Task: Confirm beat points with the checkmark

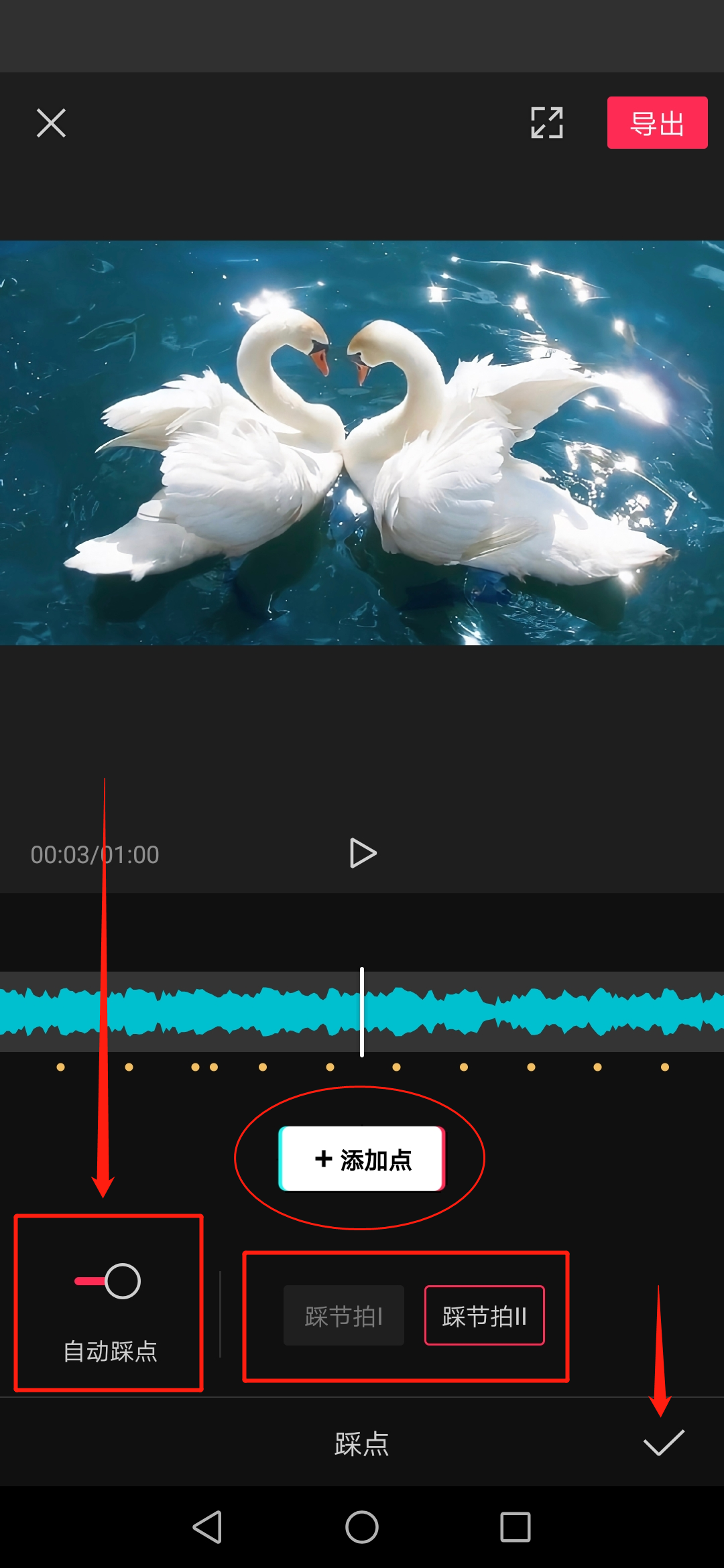Action: pyautogui.click(x=664, y=1443)
